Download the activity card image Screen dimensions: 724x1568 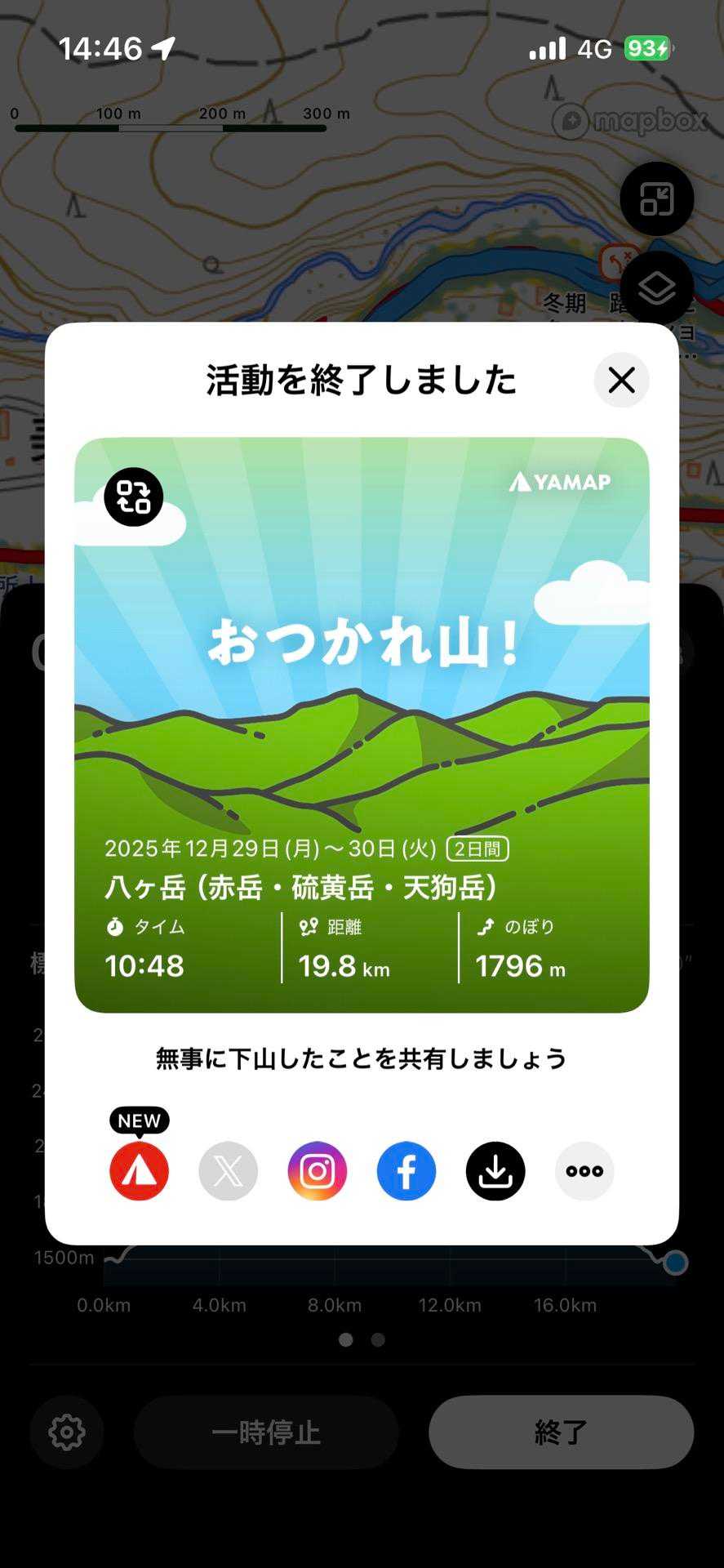click(x=495, y=1170)
